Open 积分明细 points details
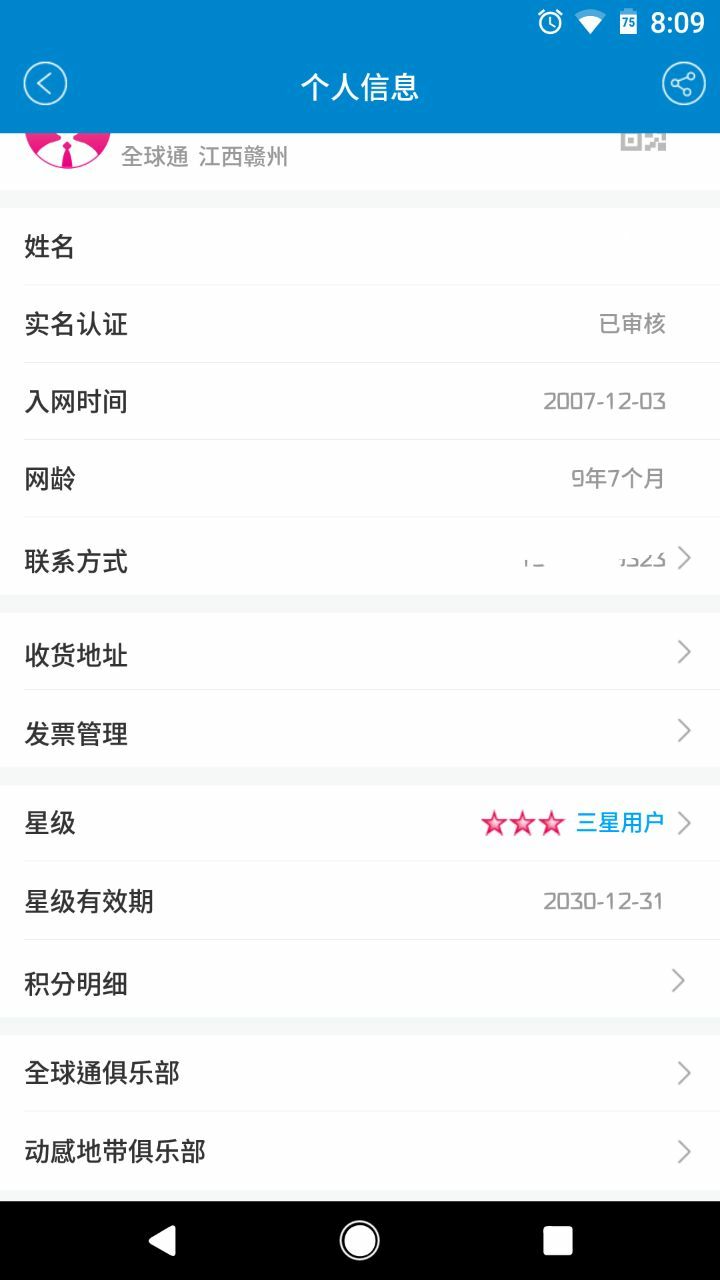Image resolution: width=720 pixels, height=1280 pixels. tap(360, 982)
